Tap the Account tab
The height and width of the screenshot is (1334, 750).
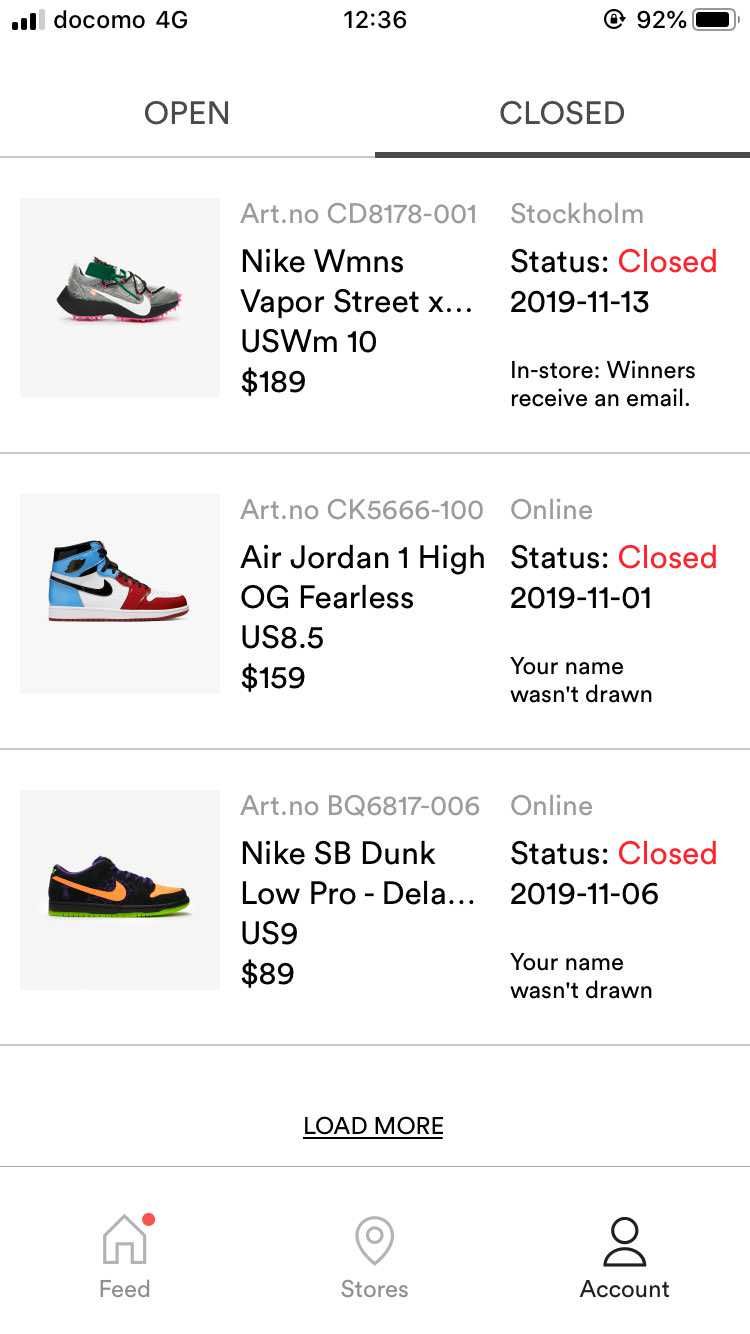point(625,1256)
